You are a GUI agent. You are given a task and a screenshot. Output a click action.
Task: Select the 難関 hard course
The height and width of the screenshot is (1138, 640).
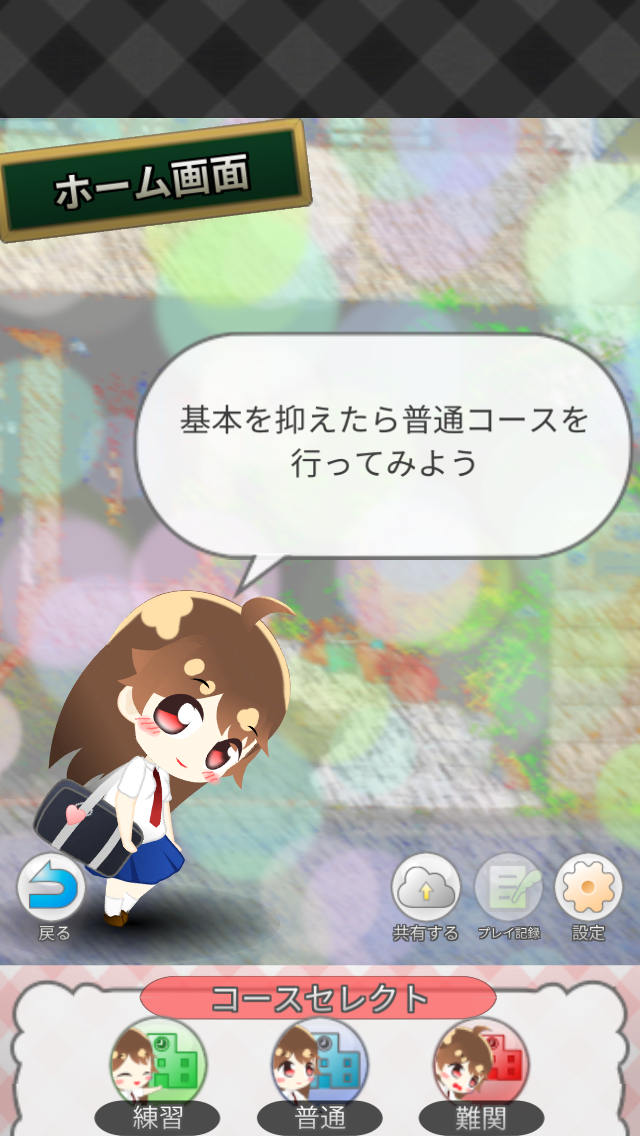point(481,1075)
